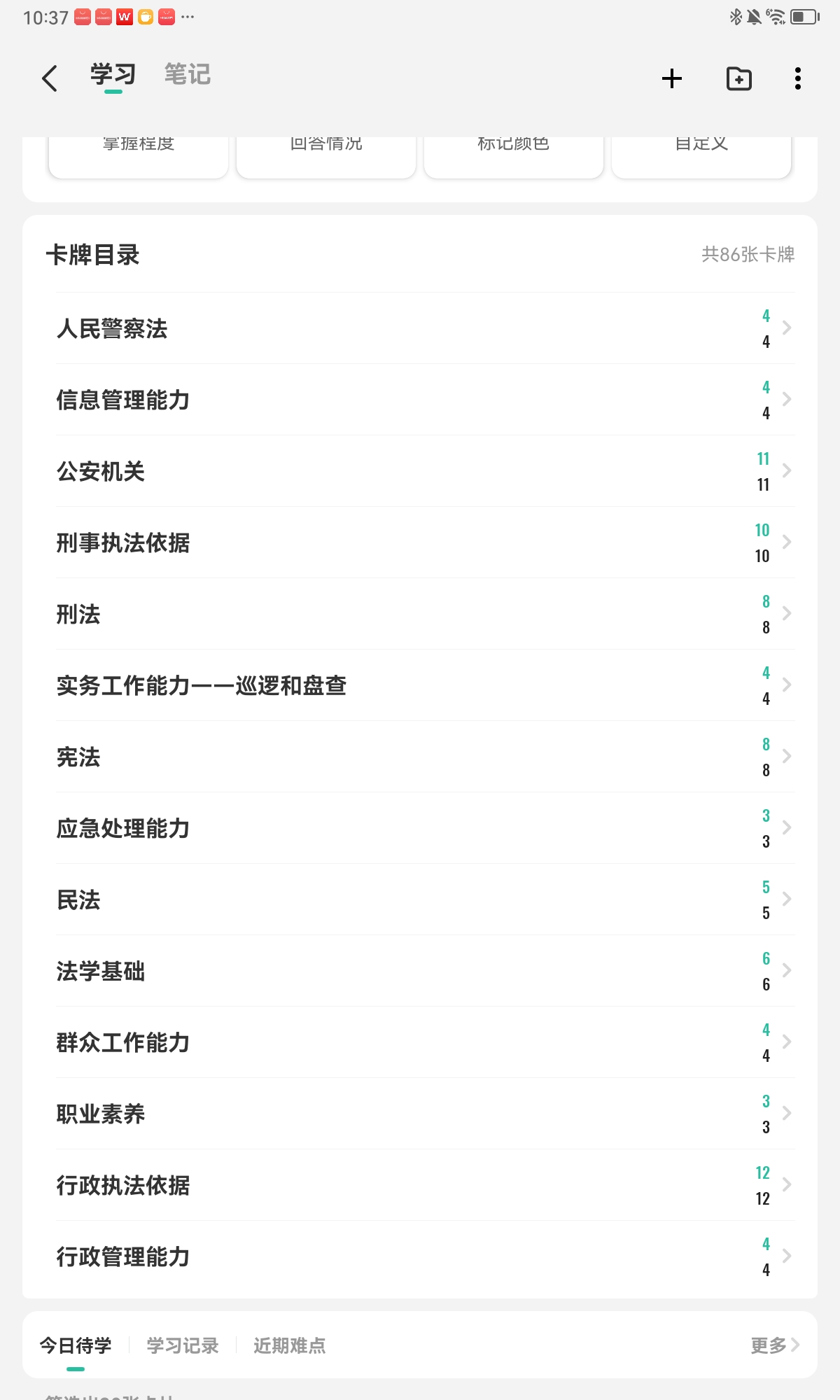Open the 信息管理能力 row
The width and height of the screenshot is (840, 1400).
[426, 400]
